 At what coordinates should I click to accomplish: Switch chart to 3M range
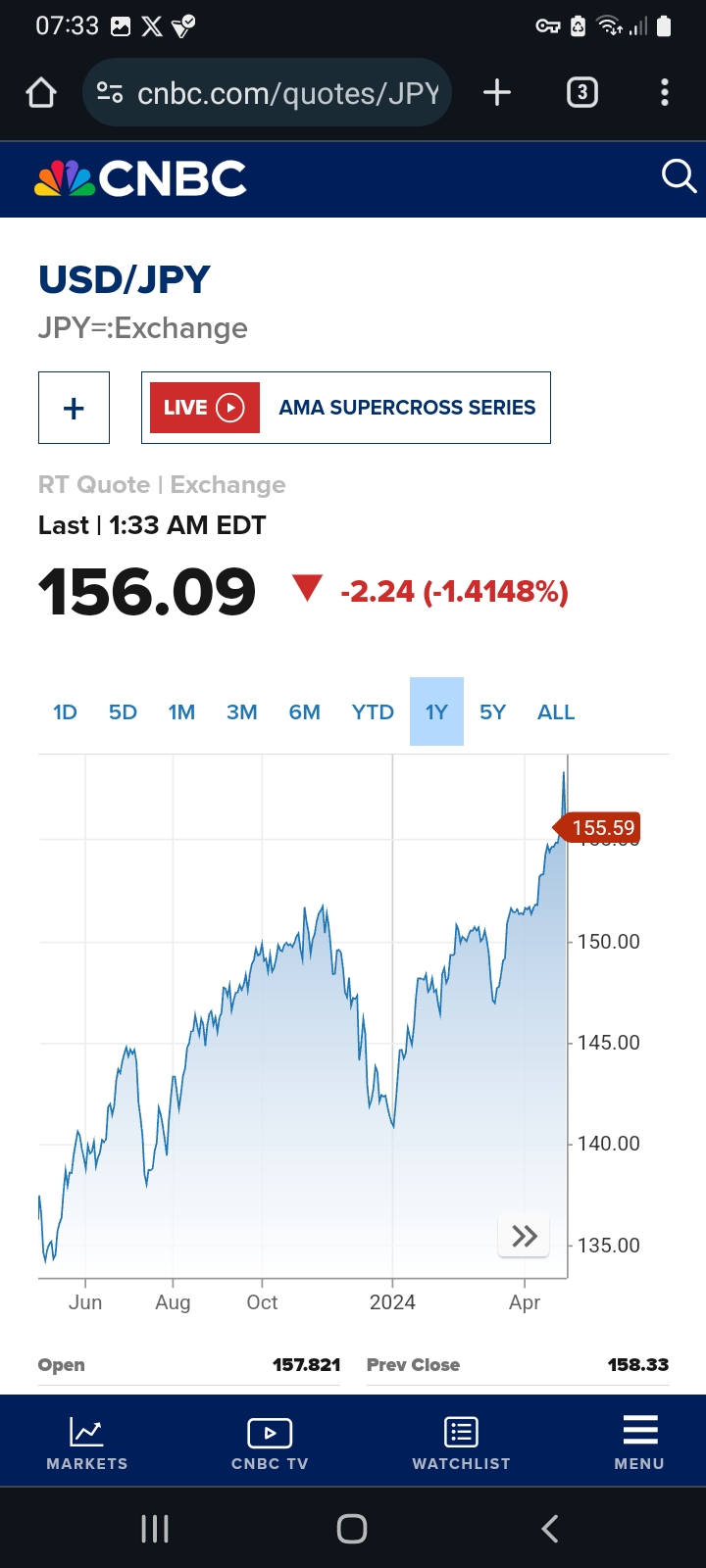(241, 712)
